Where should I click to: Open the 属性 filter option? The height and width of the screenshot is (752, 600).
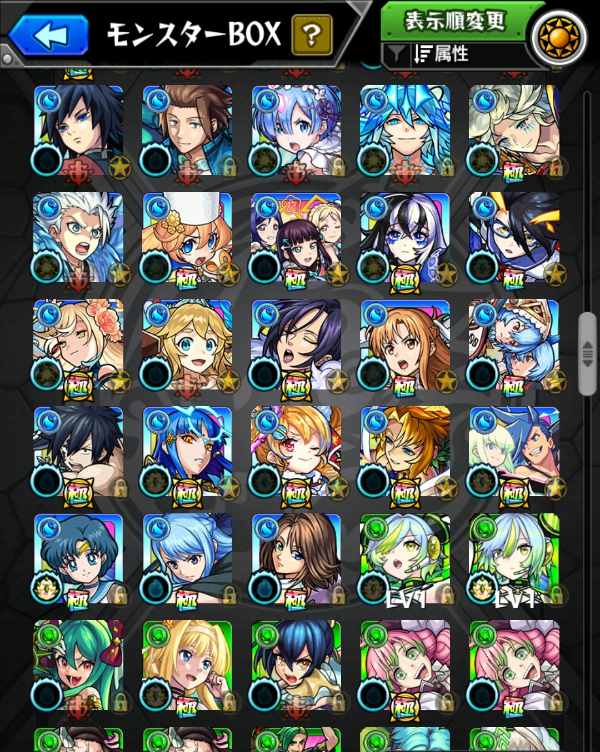click(x=452, y=55)
